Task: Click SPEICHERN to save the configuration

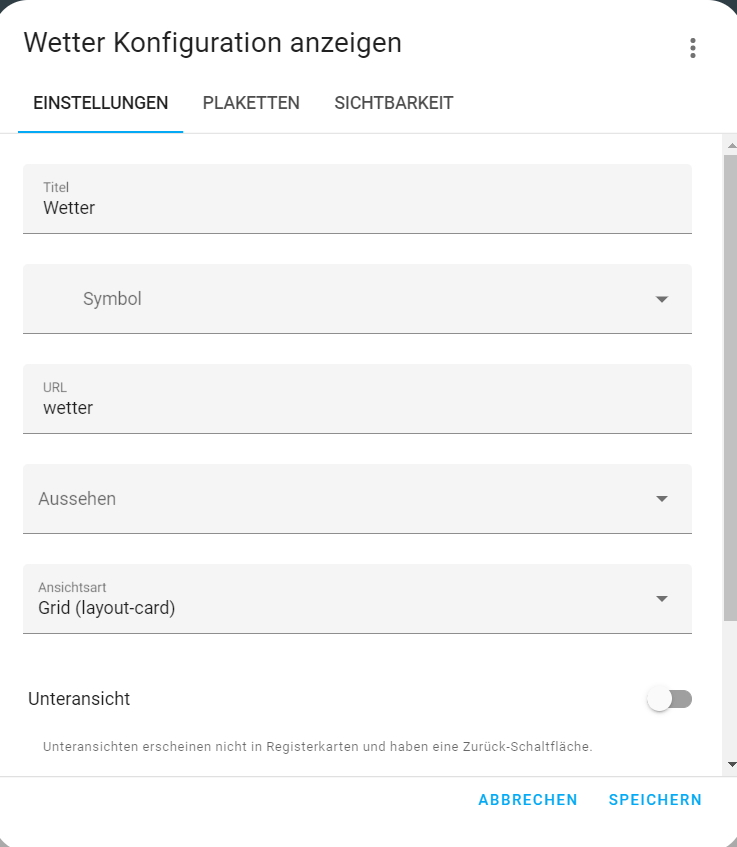Action: pyautogui.click(x=655, y=800)
